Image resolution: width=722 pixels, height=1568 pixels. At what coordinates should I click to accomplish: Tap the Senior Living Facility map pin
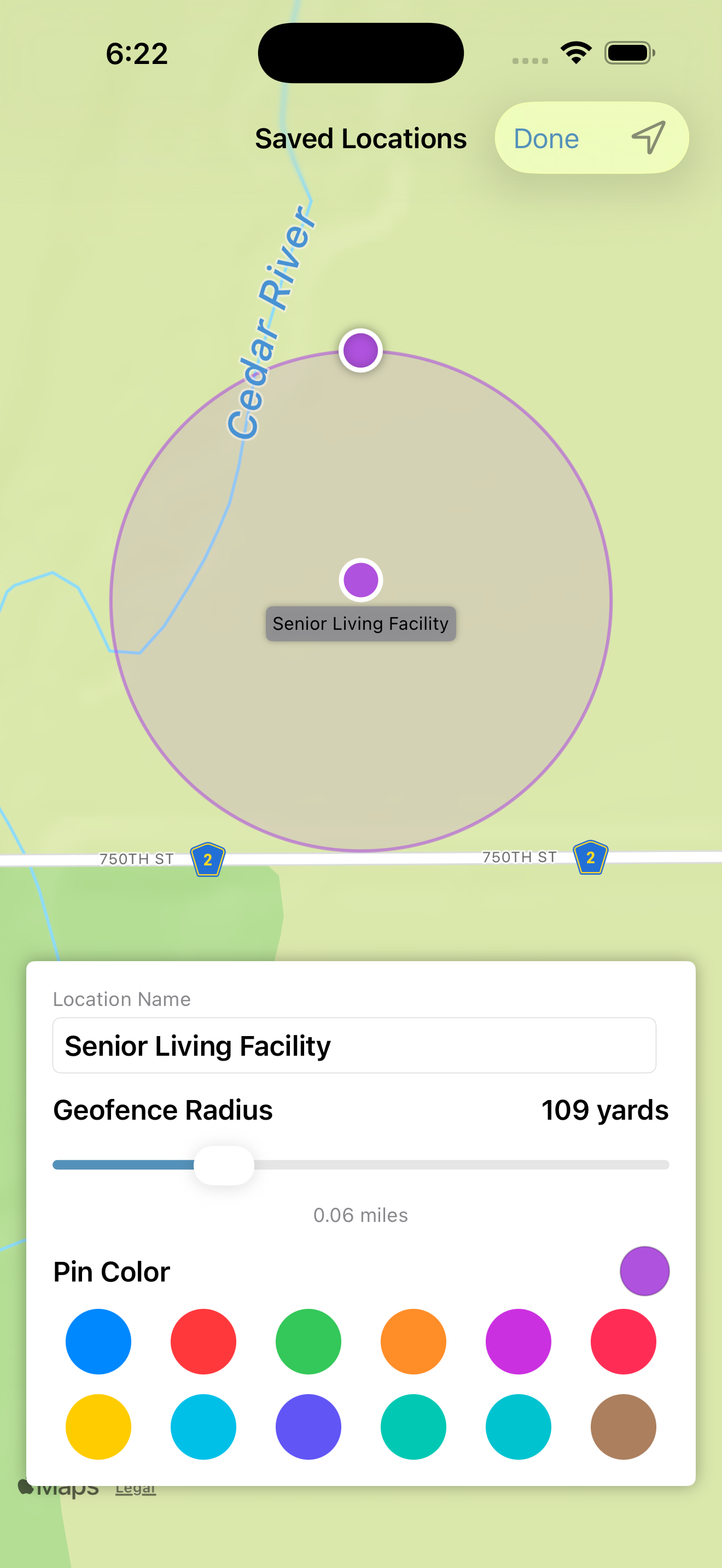point(360,580)
